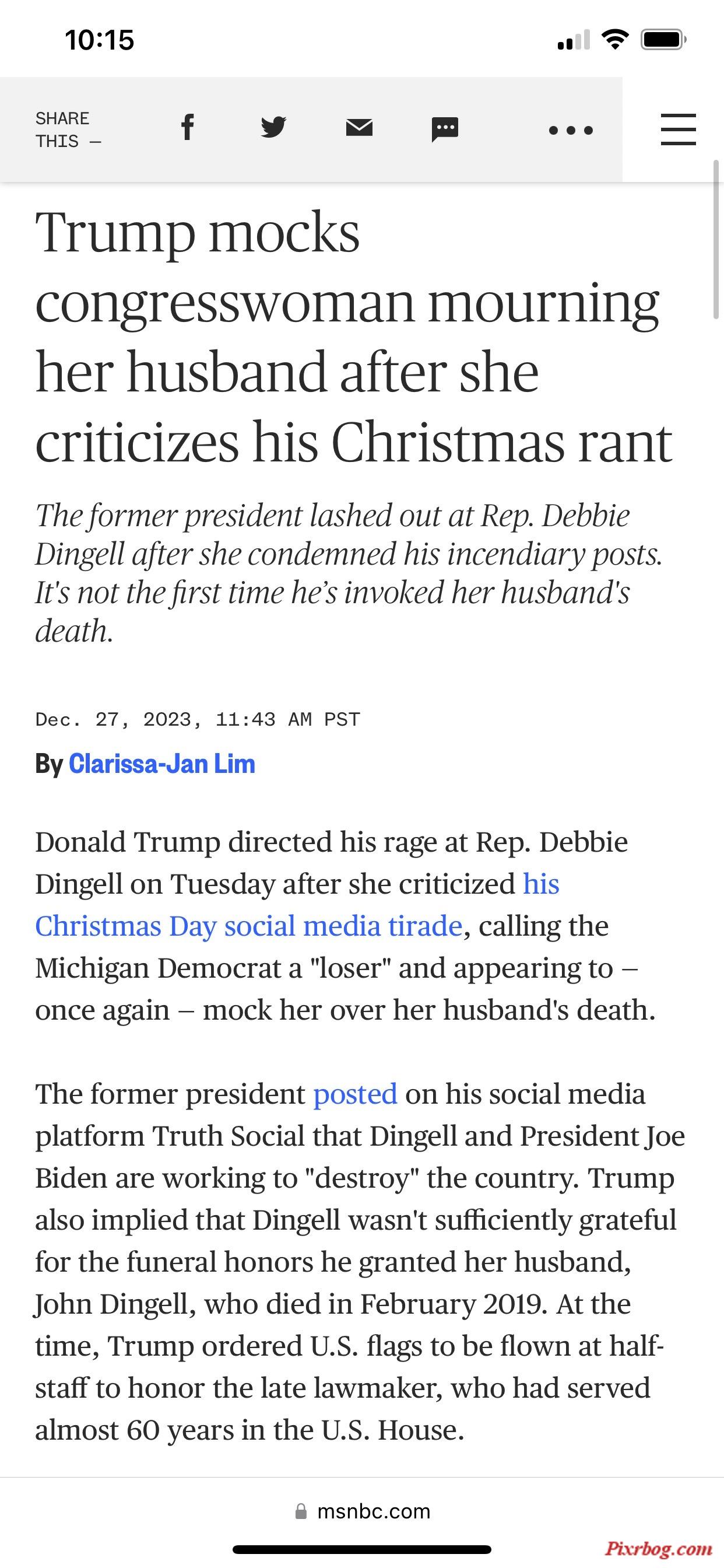This screenshot has height=1568, width=724.
Task: Open author Clarissa-Jan Lim's page
Action: coord(162,764)
